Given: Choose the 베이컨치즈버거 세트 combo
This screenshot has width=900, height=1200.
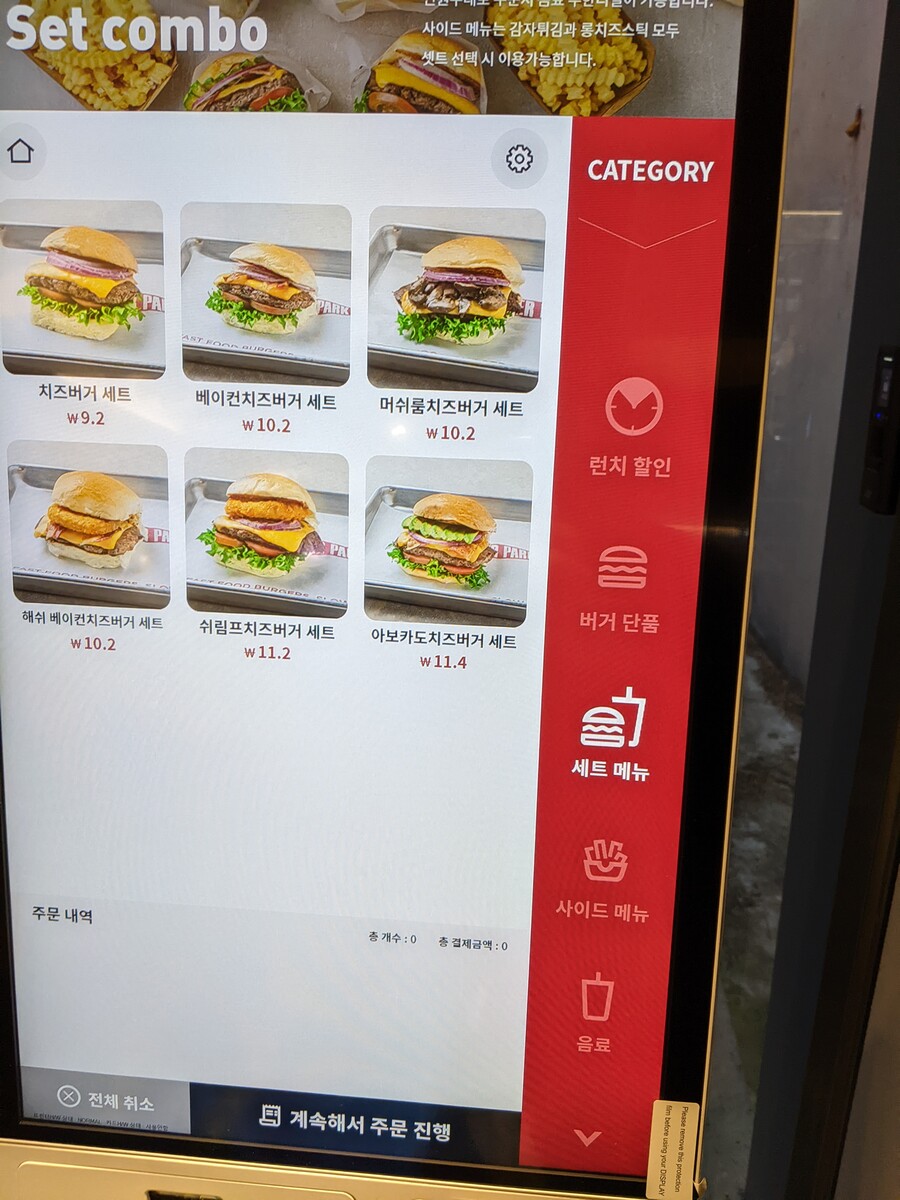Looking at the screenshot, I should click(x=266, y=294).
